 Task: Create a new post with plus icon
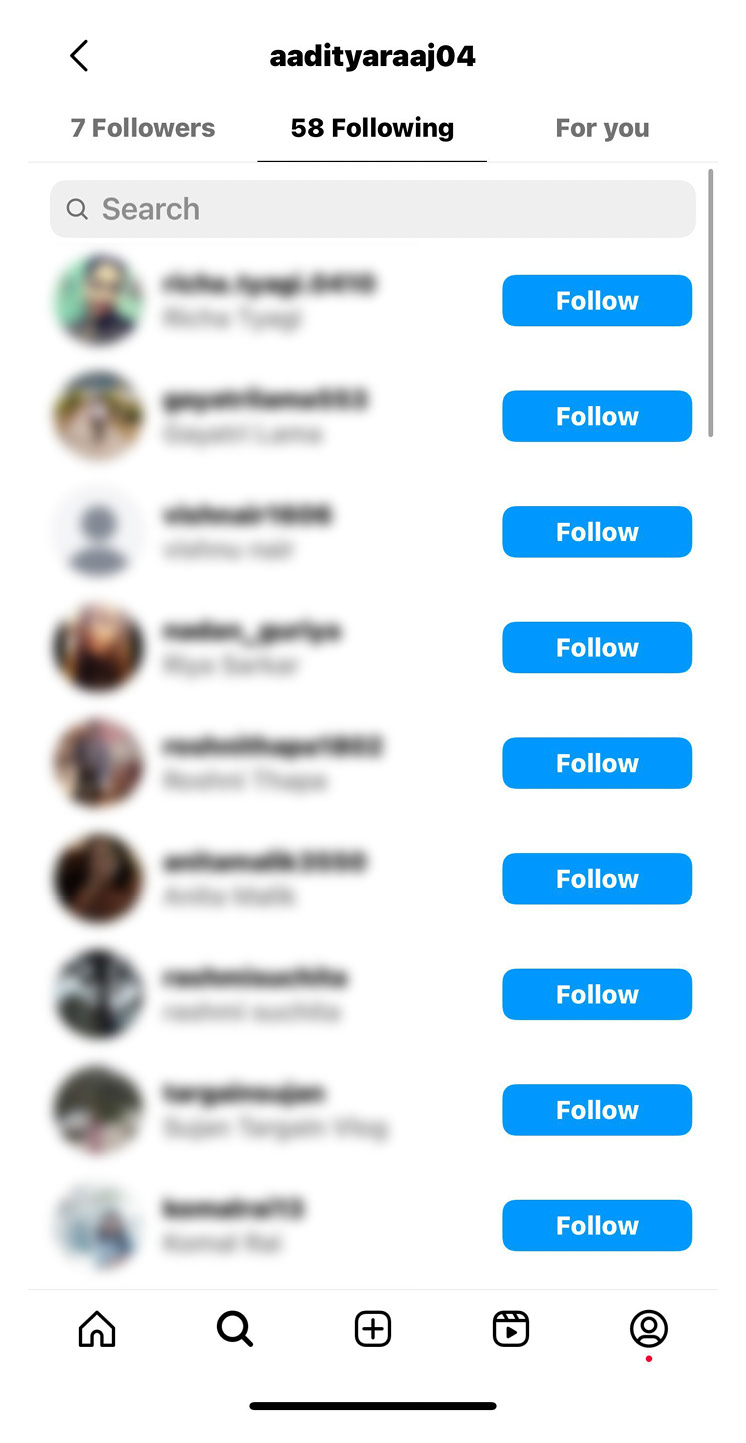click(373, 1329)
